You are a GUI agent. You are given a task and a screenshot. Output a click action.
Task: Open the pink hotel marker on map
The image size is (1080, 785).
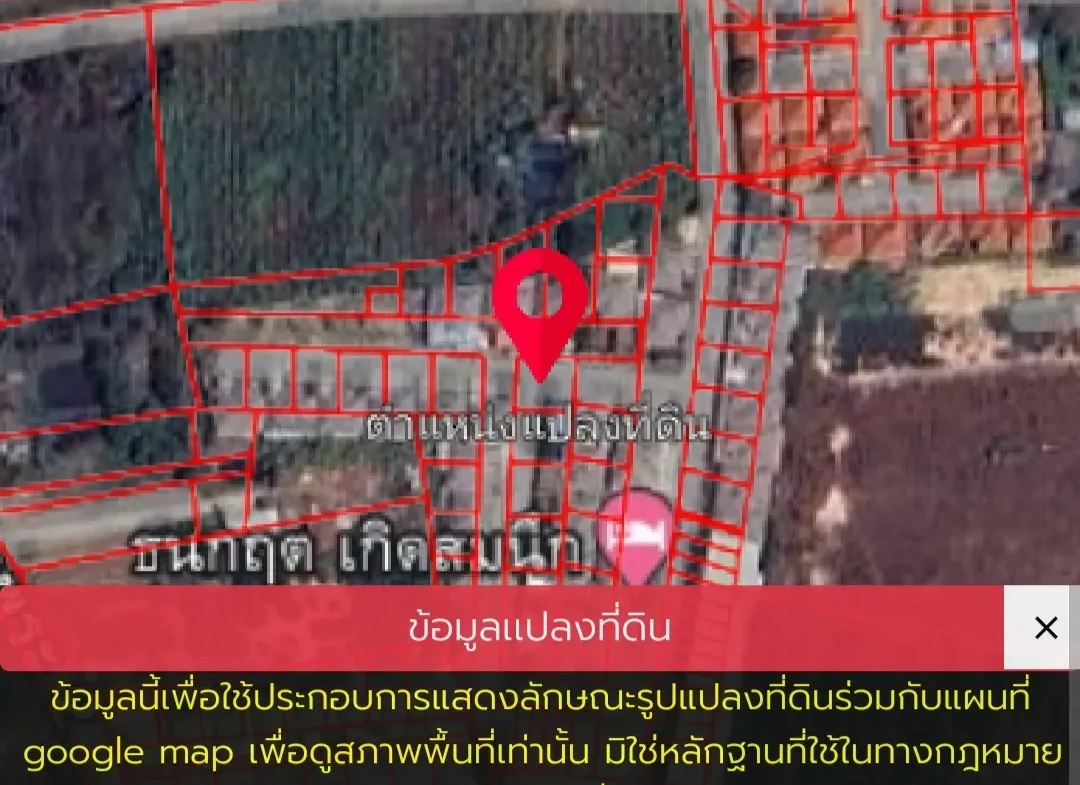tap(636, 533)
